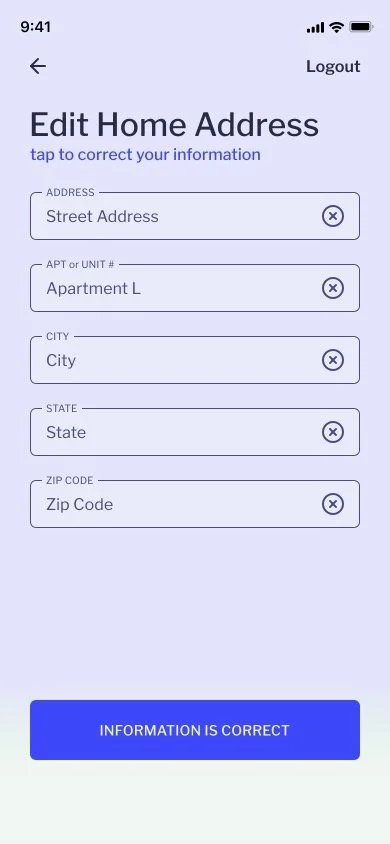This screenshot has height=844, width=390.
Task: Clear the Street Address field
Action: point(333,216)
